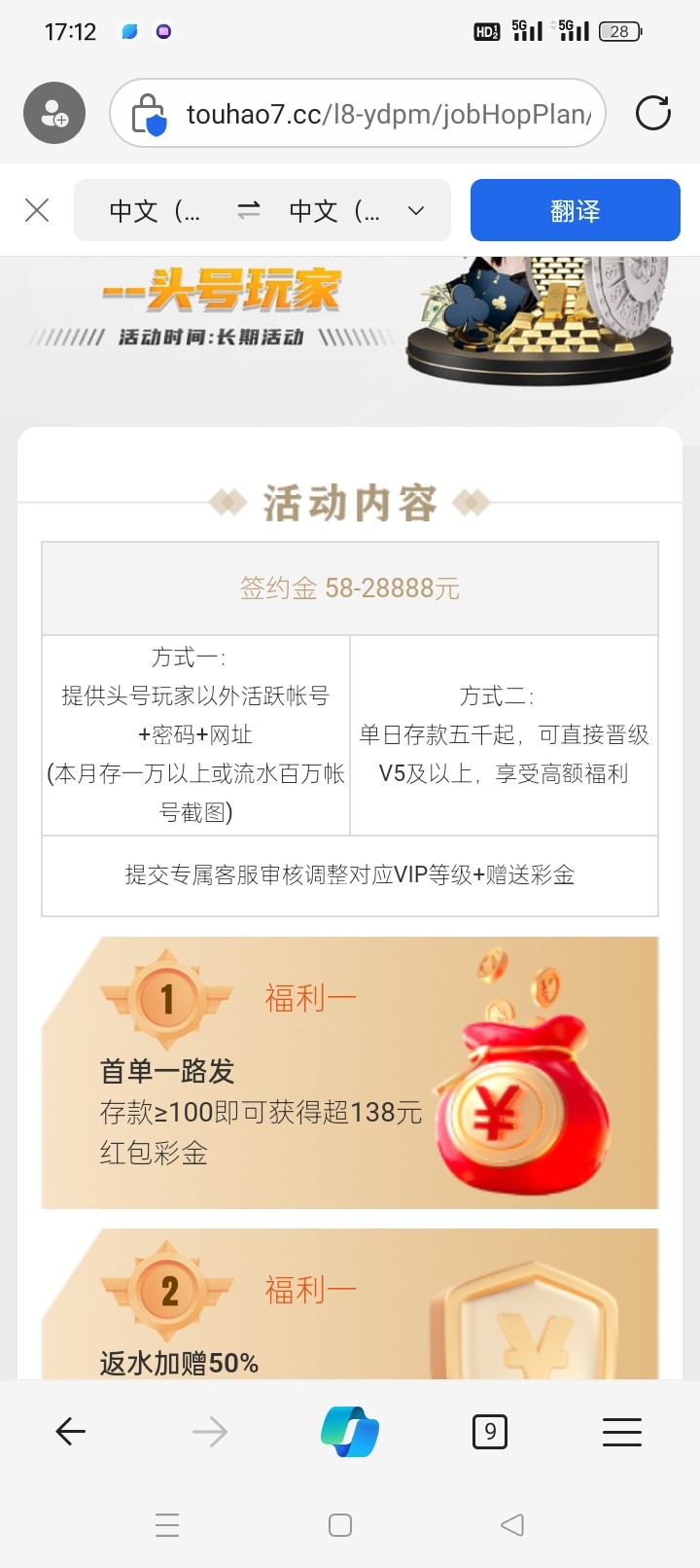The height and width of the screenshot is (1568, 700).
Task: Expand the target language dropdown
Action: pos(360,210)
